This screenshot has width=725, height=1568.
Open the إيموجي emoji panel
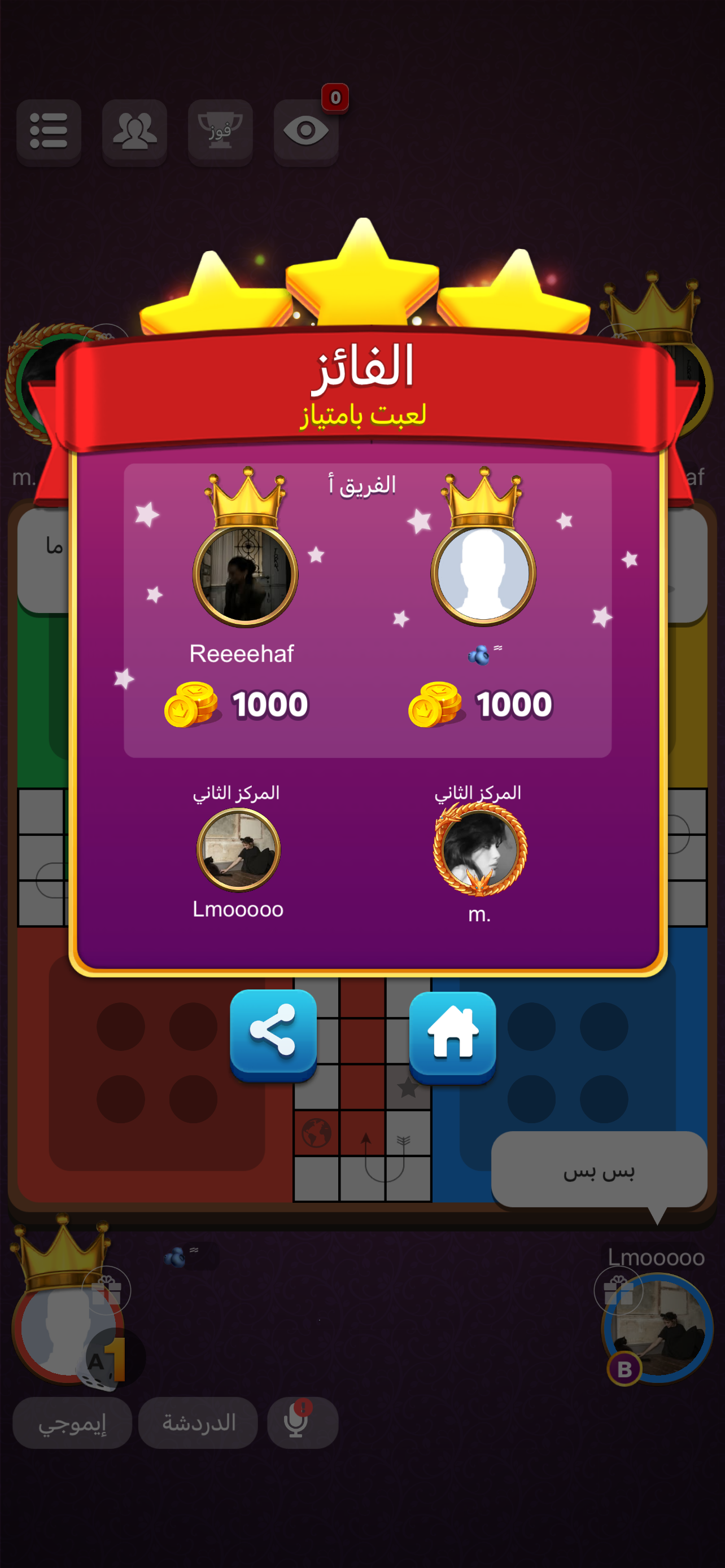(x=72, y=1423)
